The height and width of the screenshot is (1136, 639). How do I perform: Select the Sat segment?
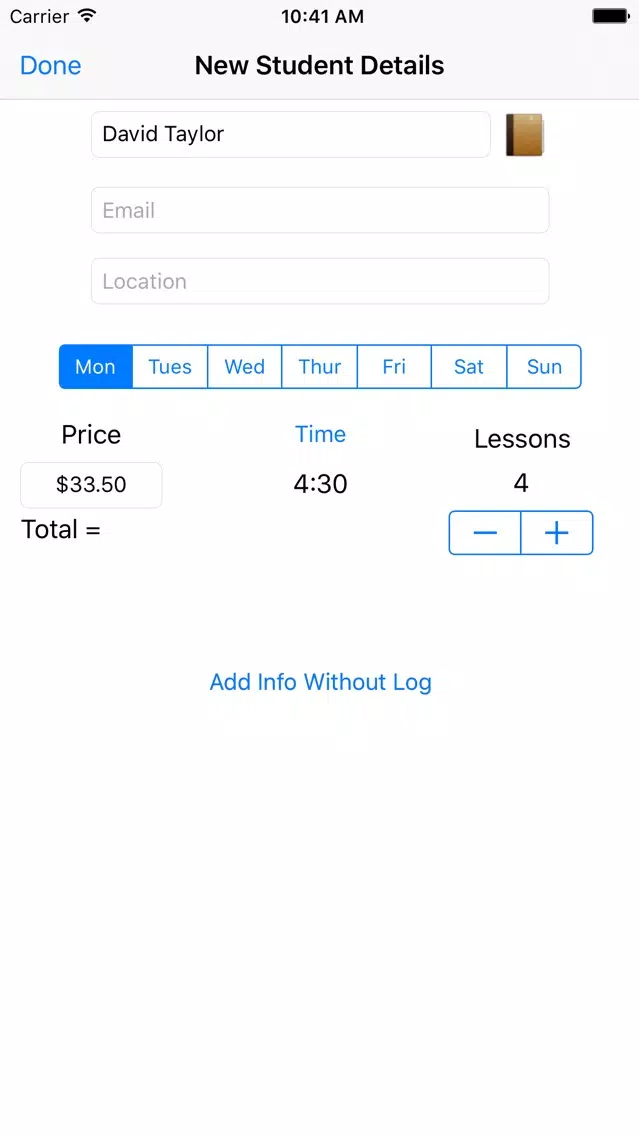(x=469, y=367)
